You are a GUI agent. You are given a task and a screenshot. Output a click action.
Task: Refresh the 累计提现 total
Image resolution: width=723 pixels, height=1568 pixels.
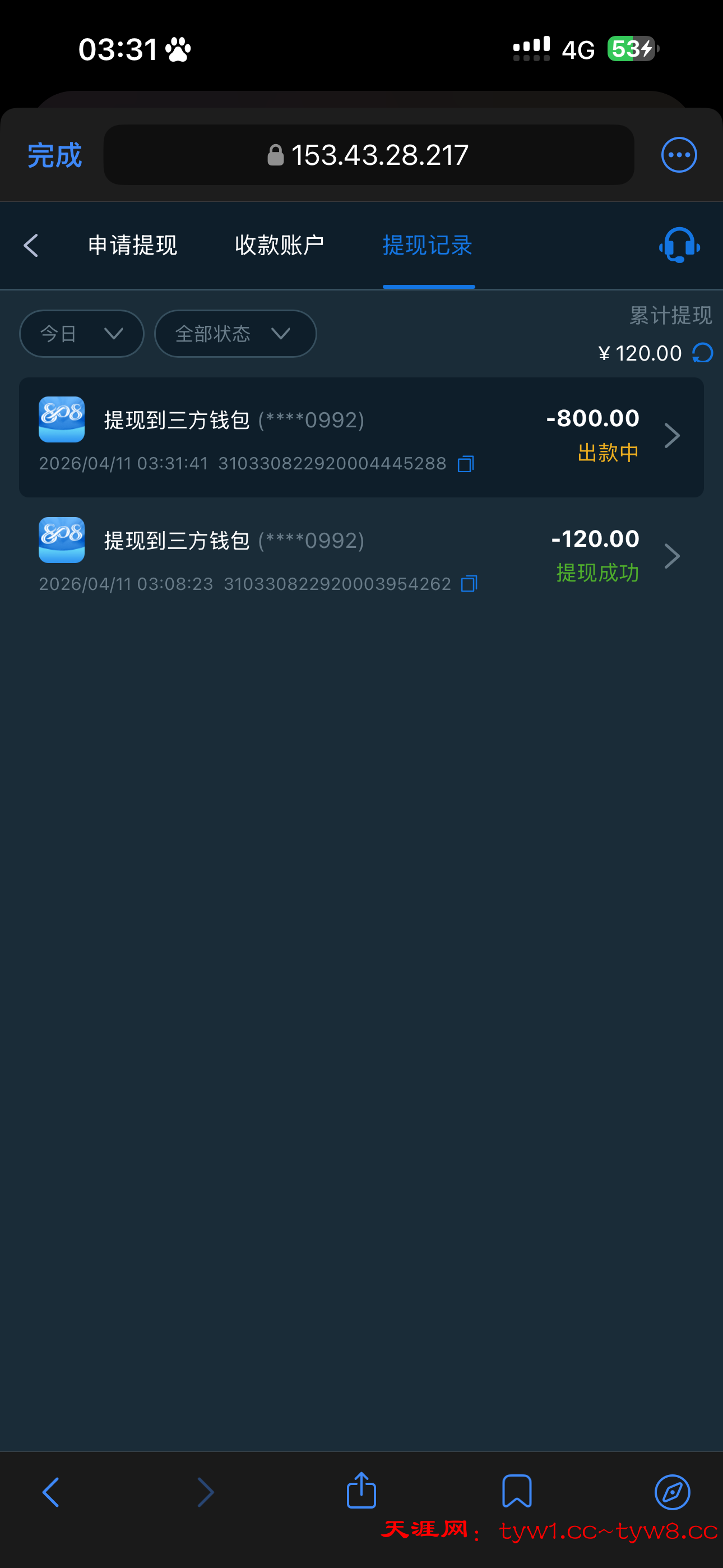(x=702, y=353)
